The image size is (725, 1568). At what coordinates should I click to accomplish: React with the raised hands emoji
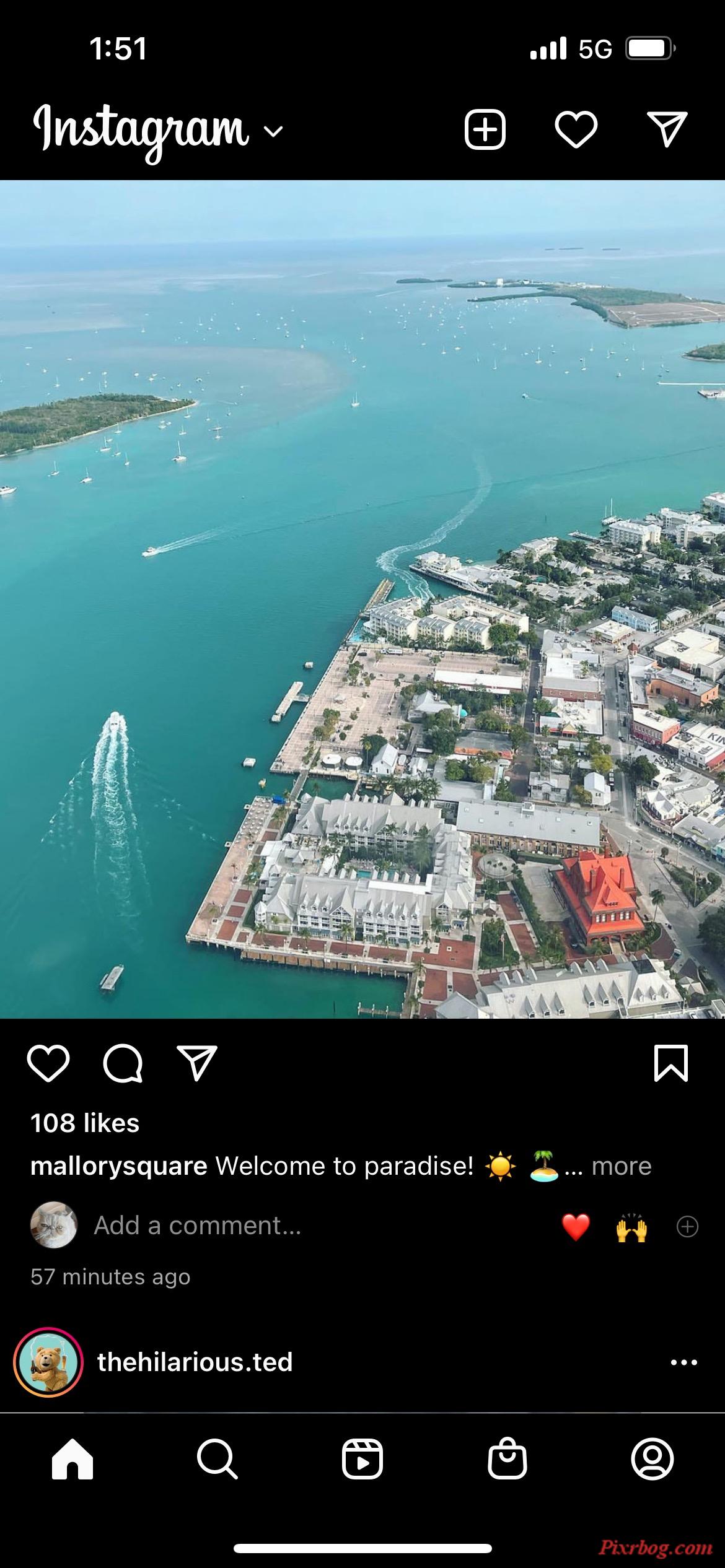[631, 1227]
